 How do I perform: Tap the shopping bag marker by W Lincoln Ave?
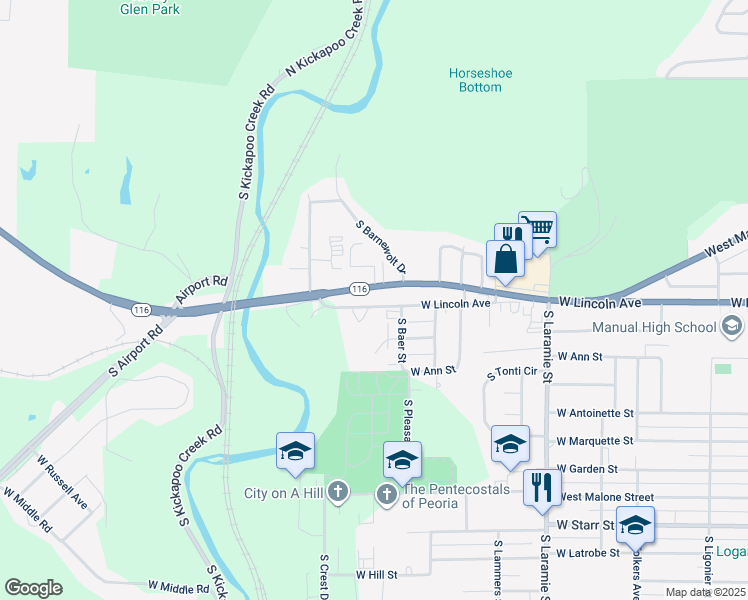505,261
